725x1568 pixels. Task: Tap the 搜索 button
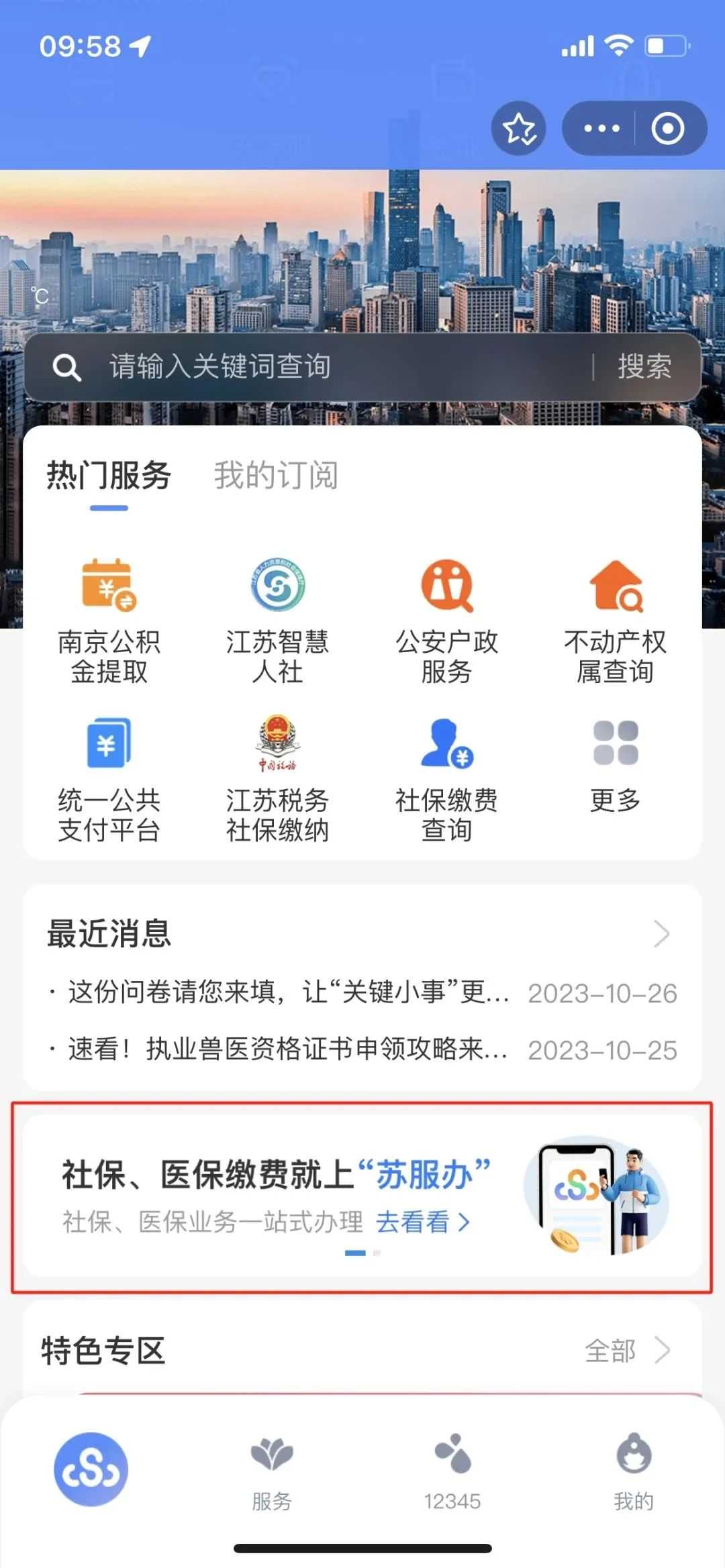[x=644, y=367]
